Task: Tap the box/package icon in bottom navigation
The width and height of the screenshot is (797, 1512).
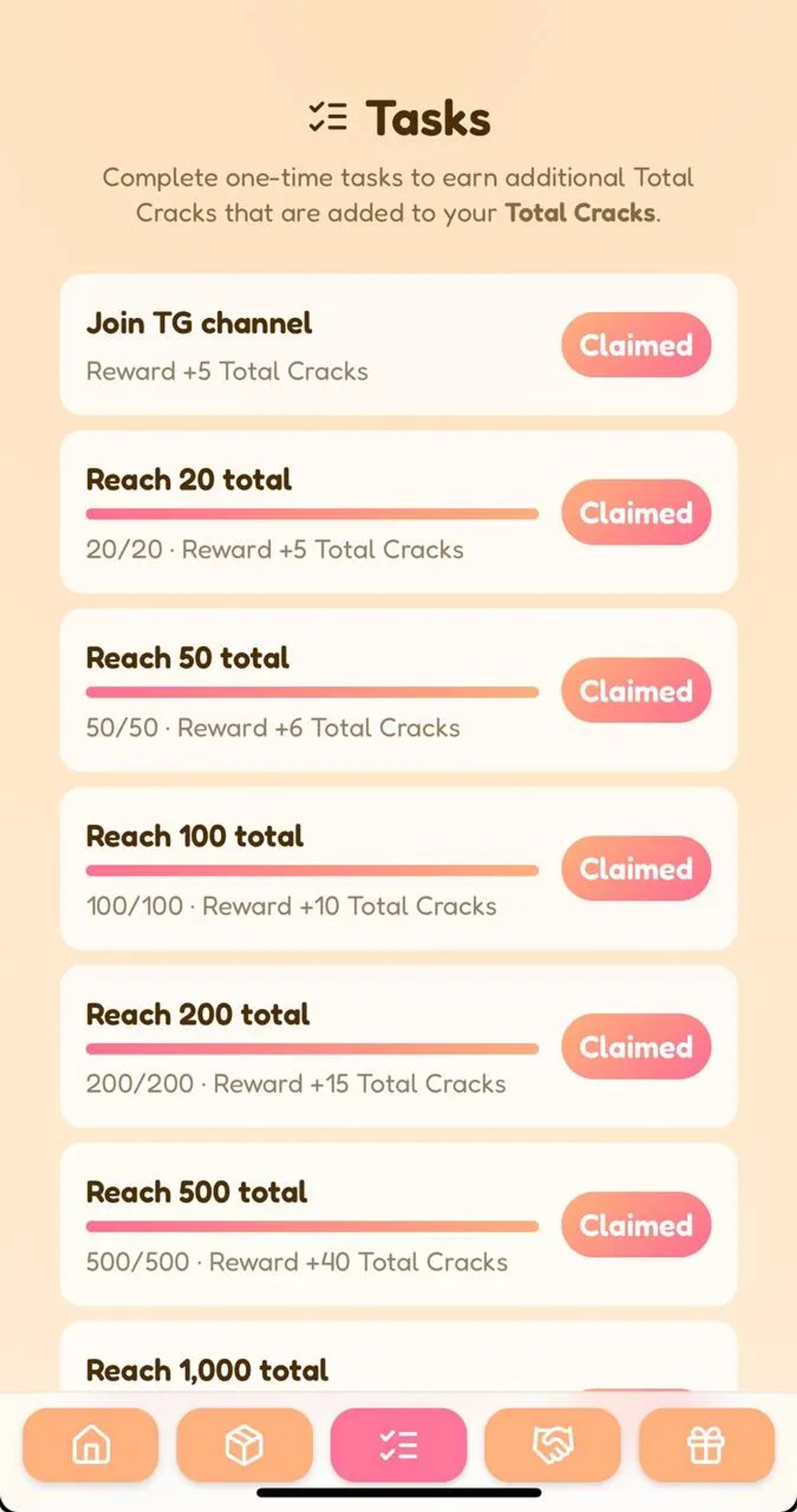Action: [x=245, y=1445]
